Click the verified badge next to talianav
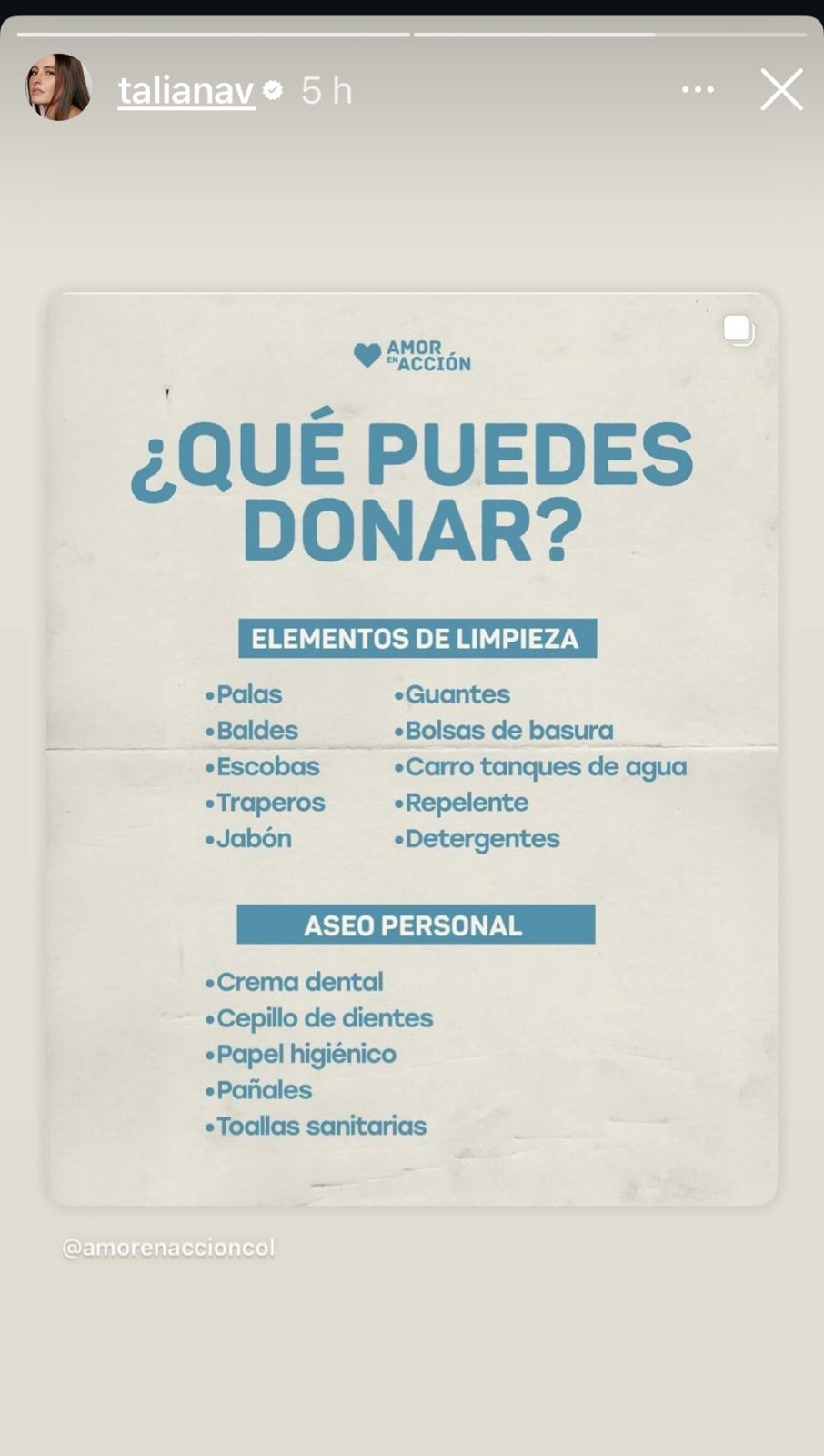This screenshot has width=824, height=1456. click(270, 91)
